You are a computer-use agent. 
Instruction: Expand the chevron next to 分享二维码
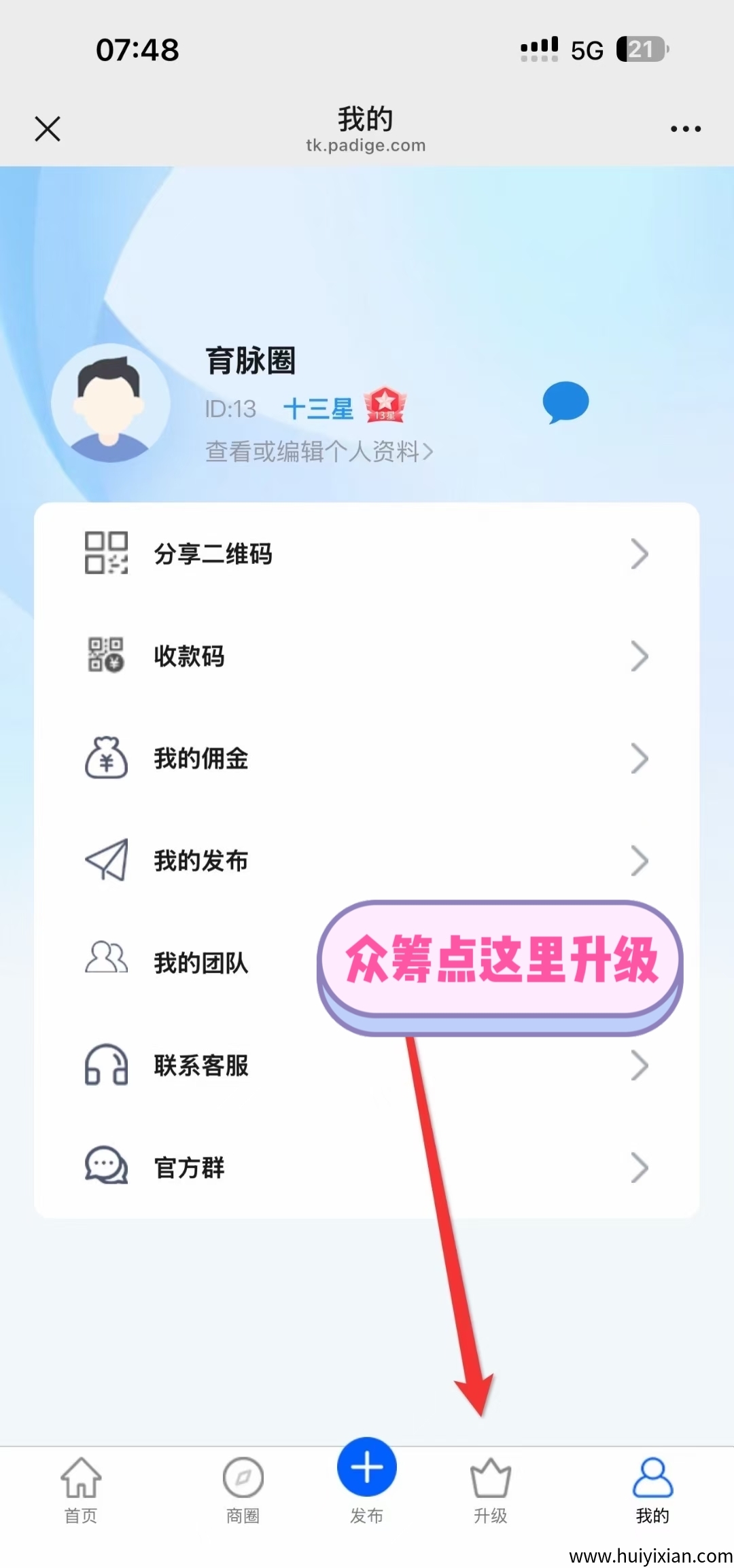pyautogui.click(x=640, y=553)
